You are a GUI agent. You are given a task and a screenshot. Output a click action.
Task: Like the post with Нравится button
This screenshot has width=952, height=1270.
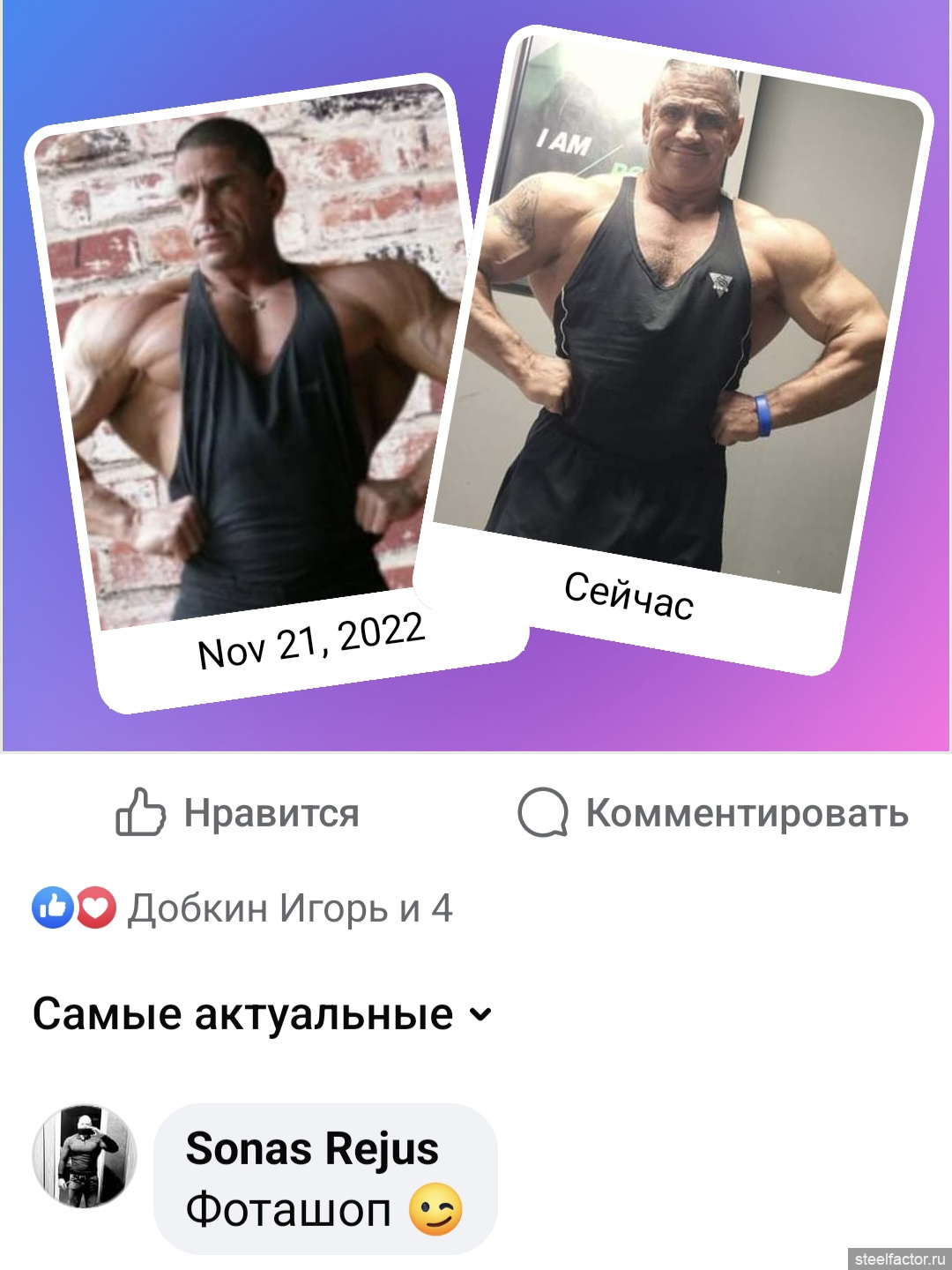238,812
